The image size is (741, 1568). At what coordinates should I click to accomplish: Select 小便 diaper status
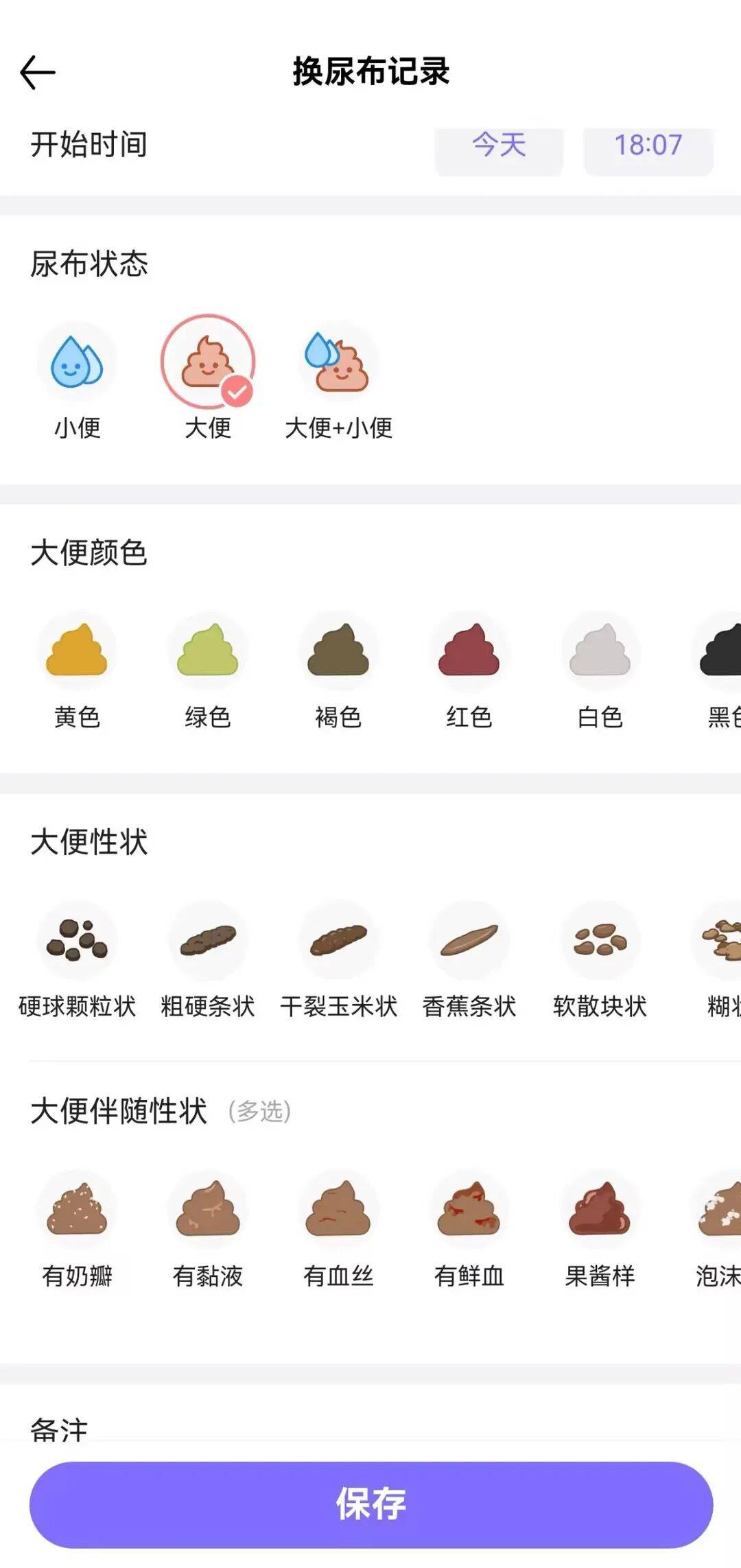pos(77,362)
